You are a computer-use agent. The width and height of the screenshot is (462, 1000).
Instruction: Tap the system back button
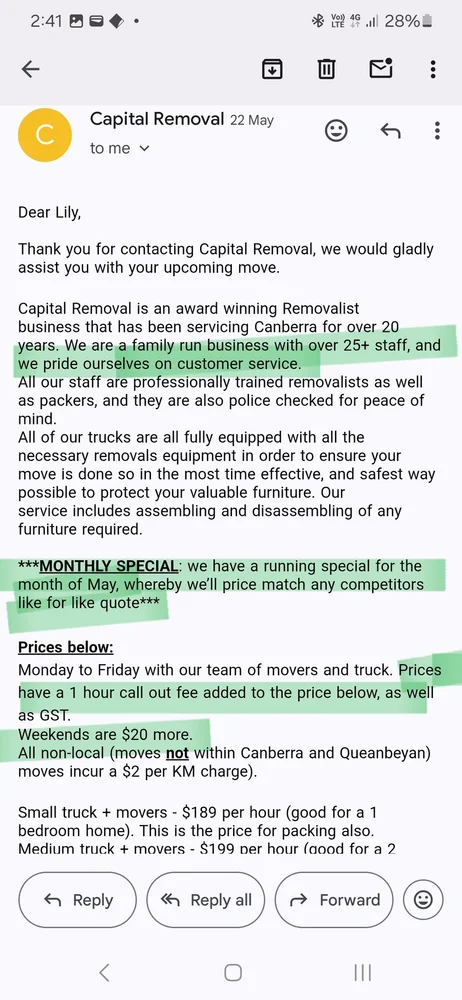click(105, 972)
